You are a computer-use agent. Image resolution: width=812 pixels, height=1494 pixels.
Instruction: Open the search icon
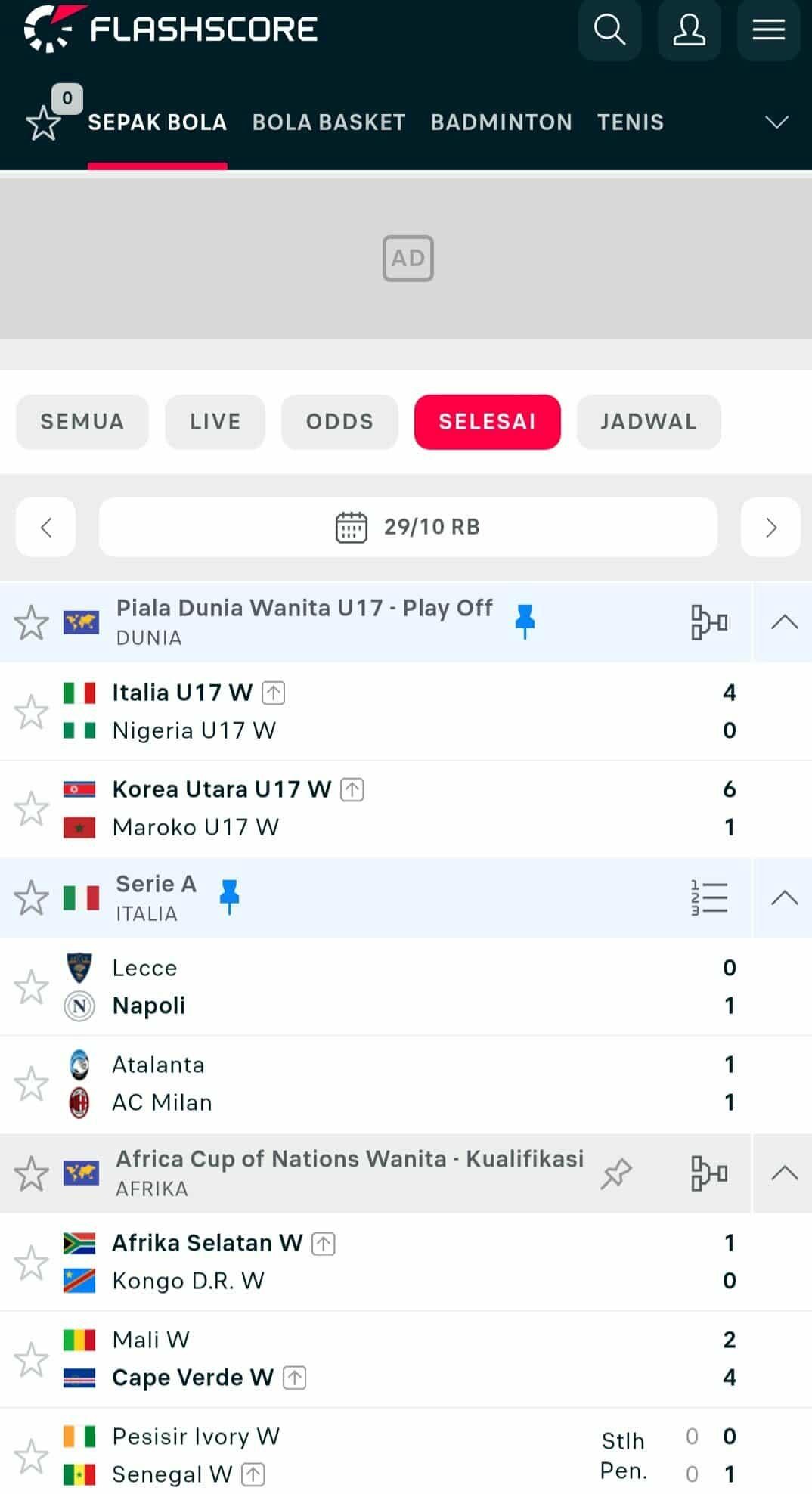pos(609,30)
